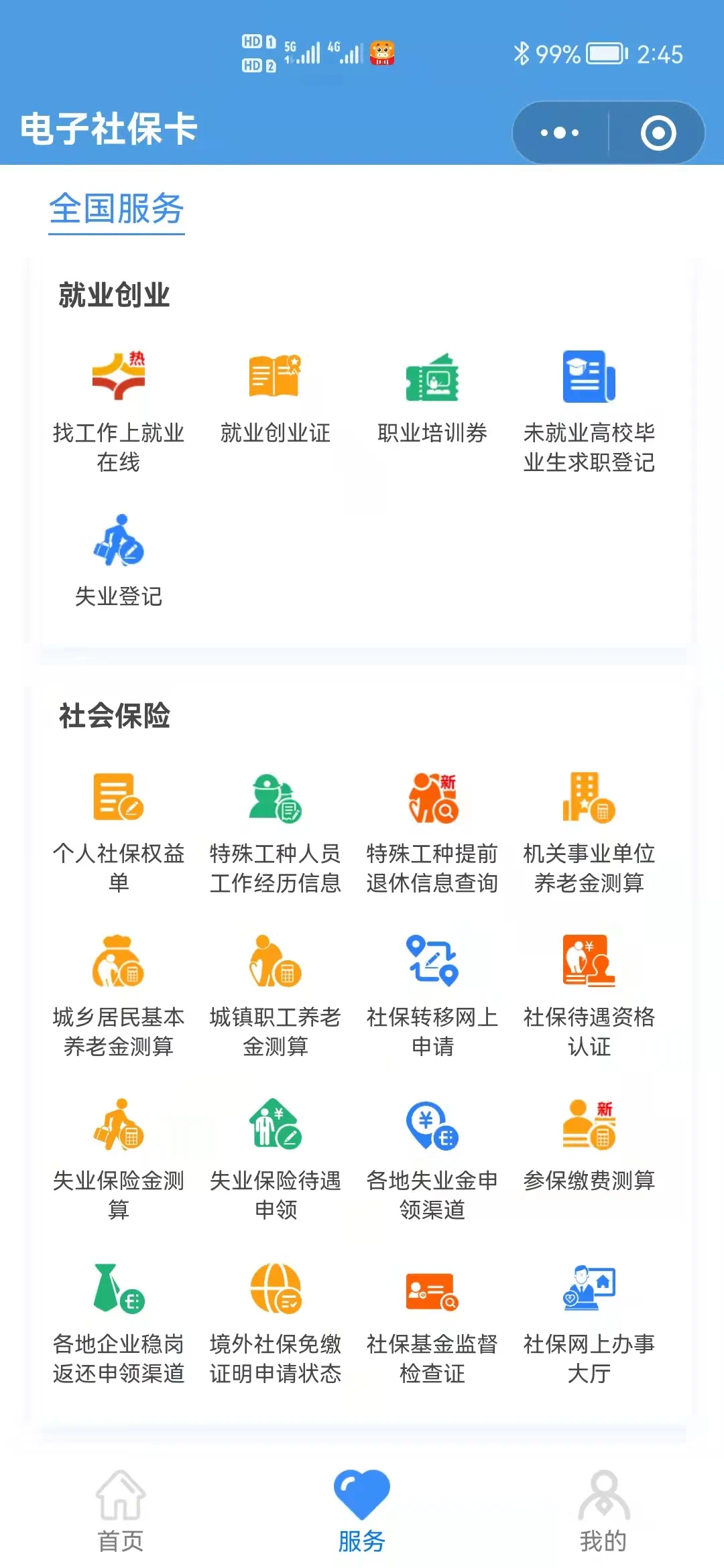Open 参保缴费测算
The height and width of the screenshot is (1568, 724).
[589, 1146]
